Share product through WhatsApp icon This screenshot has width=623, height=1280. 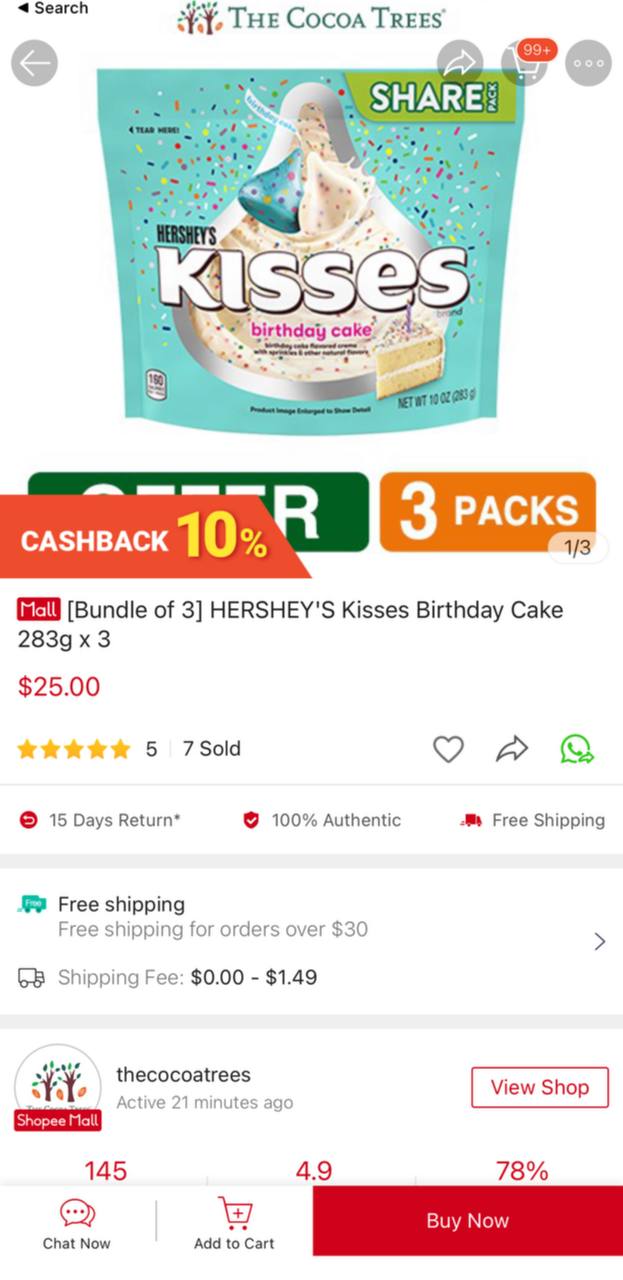click(x=577, y=749)
